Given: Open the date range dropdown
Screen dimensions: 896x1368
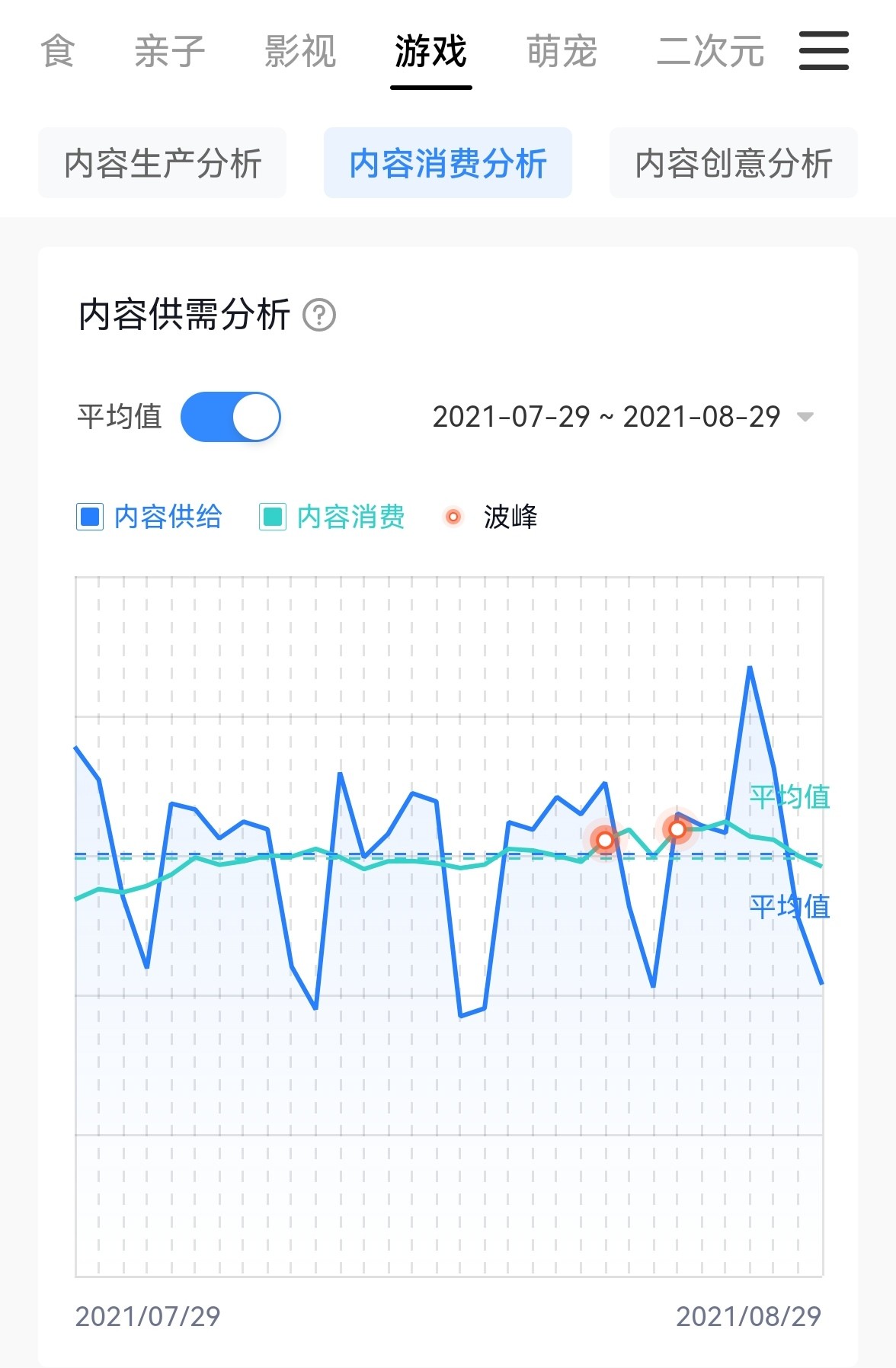Looking at the screenshot, I should click(622, 417).
